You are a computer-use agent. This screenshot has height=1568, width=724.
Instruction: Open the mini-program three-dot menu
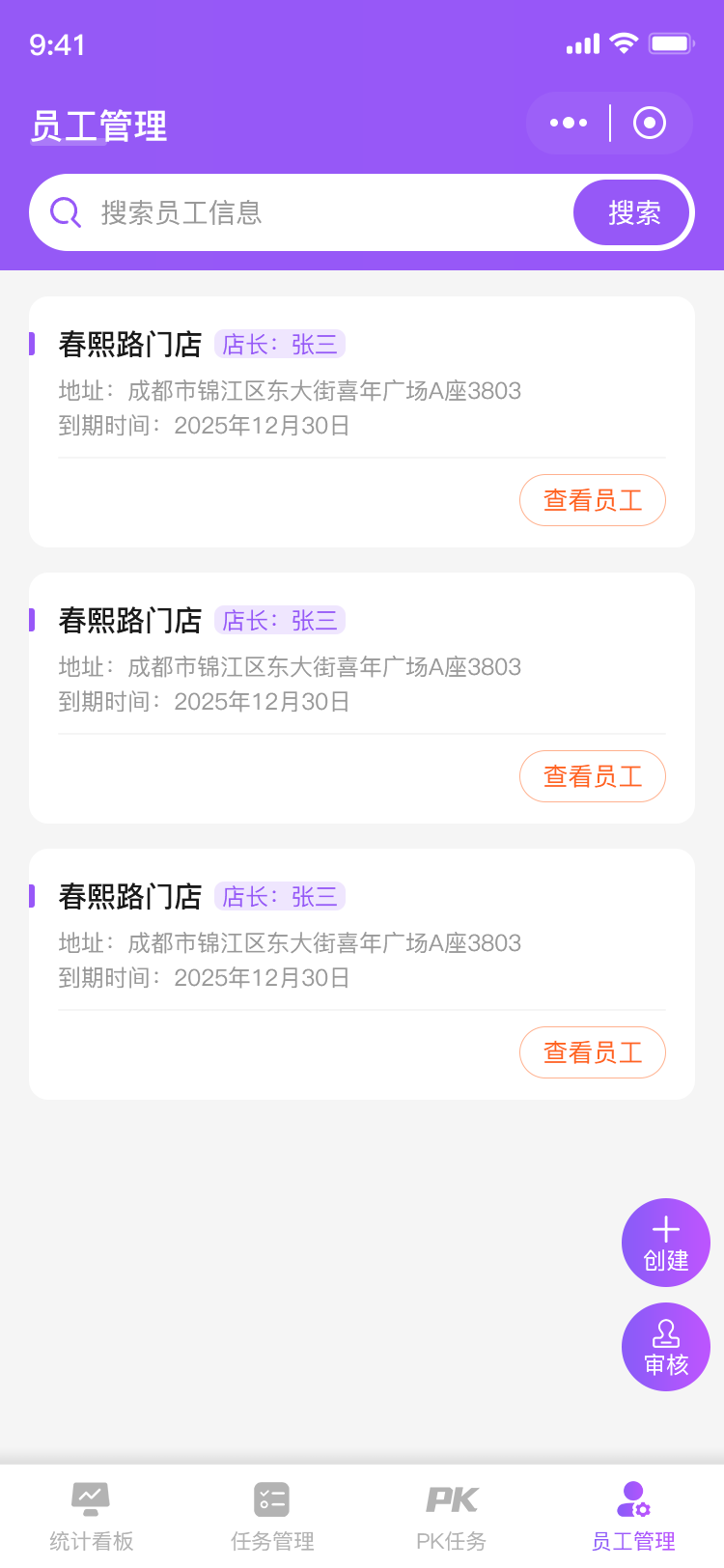(x=569, y=123)
